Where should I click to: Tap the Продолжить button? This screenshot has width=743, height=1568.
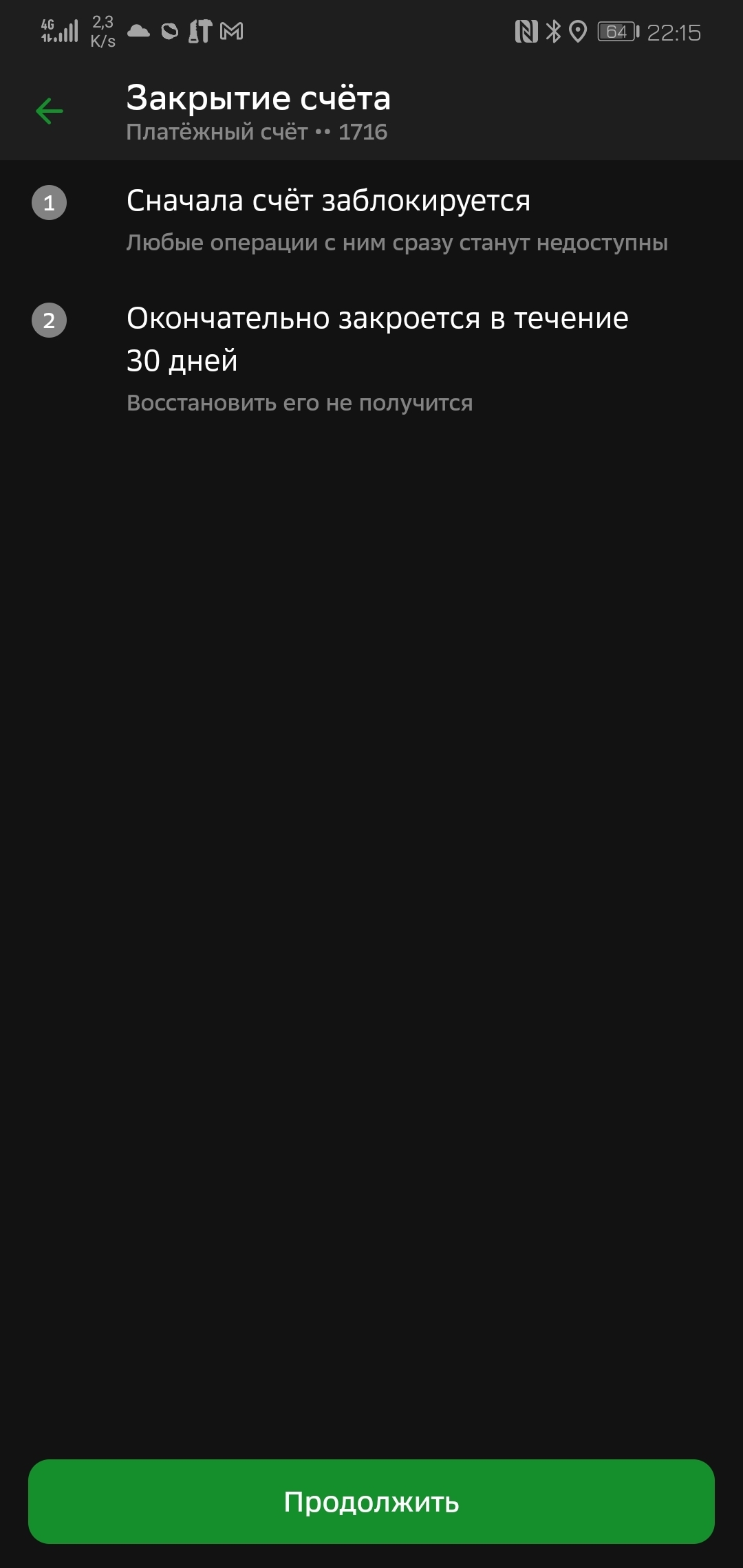pos(371,1501)
